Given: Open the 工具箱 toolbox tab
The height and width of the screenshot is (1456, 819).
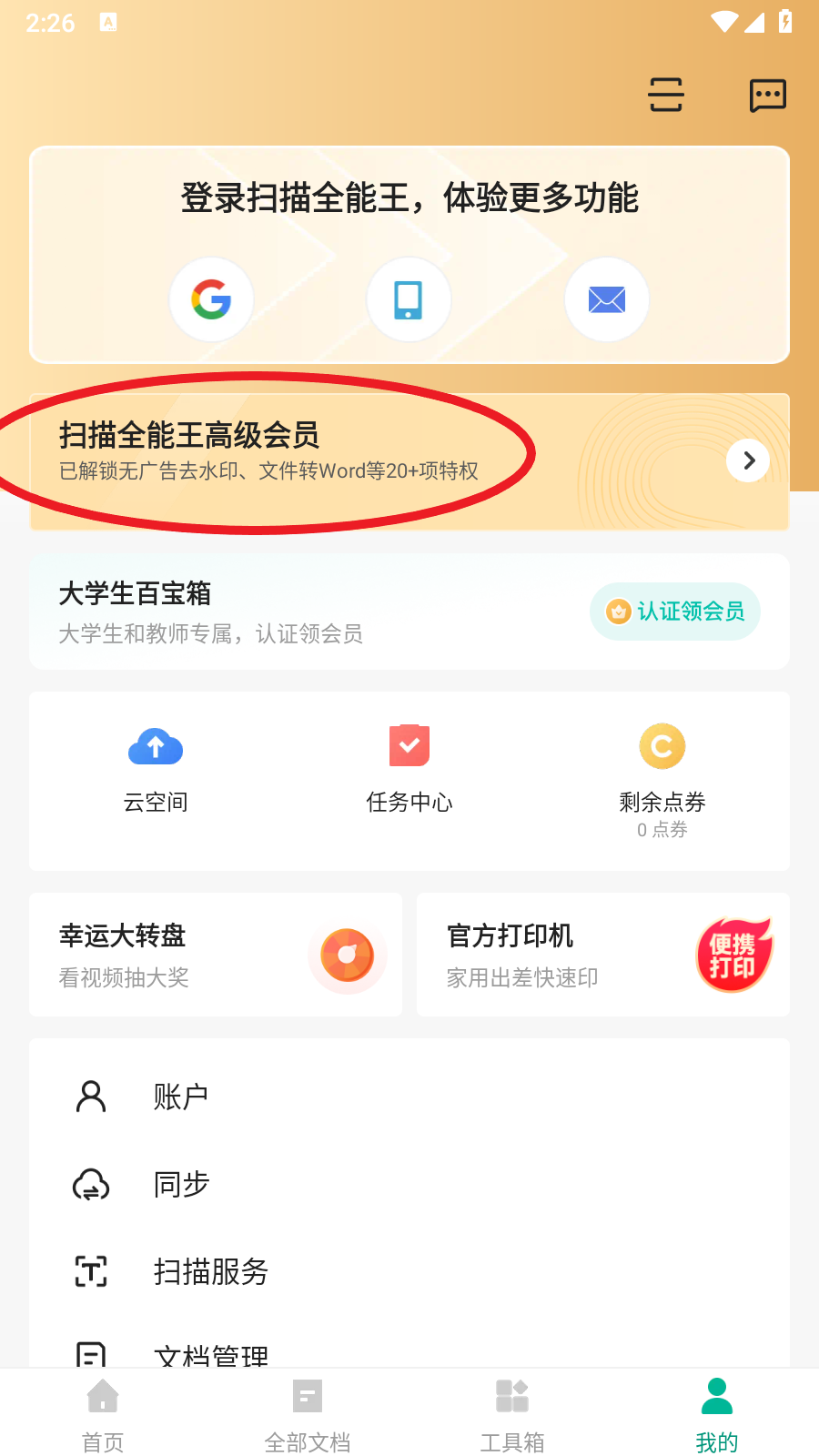Looking at the screenshot, I should click(511, 1413).
